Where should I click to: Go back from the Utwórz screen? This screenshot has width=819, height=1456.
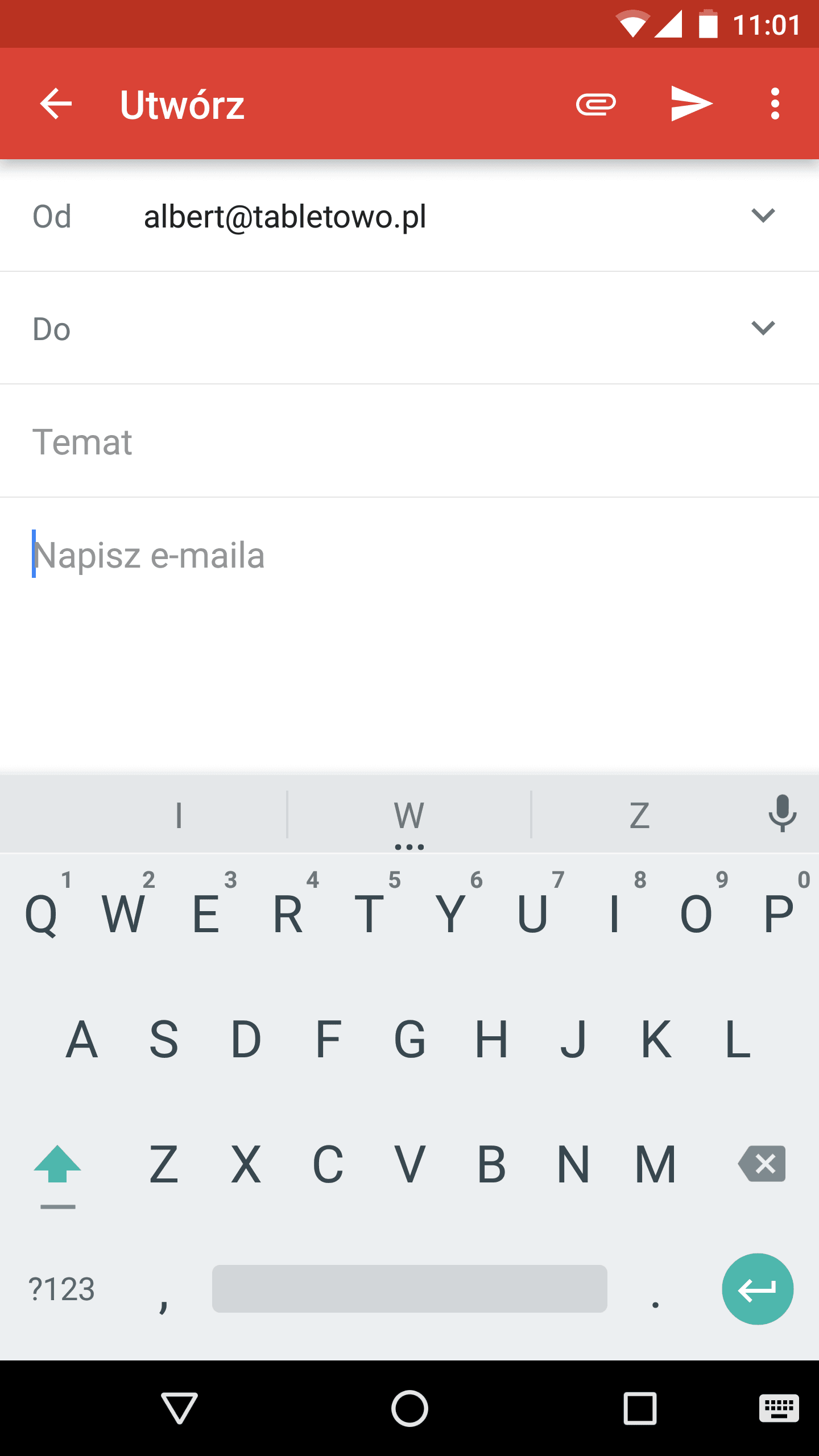pos(56,104)
